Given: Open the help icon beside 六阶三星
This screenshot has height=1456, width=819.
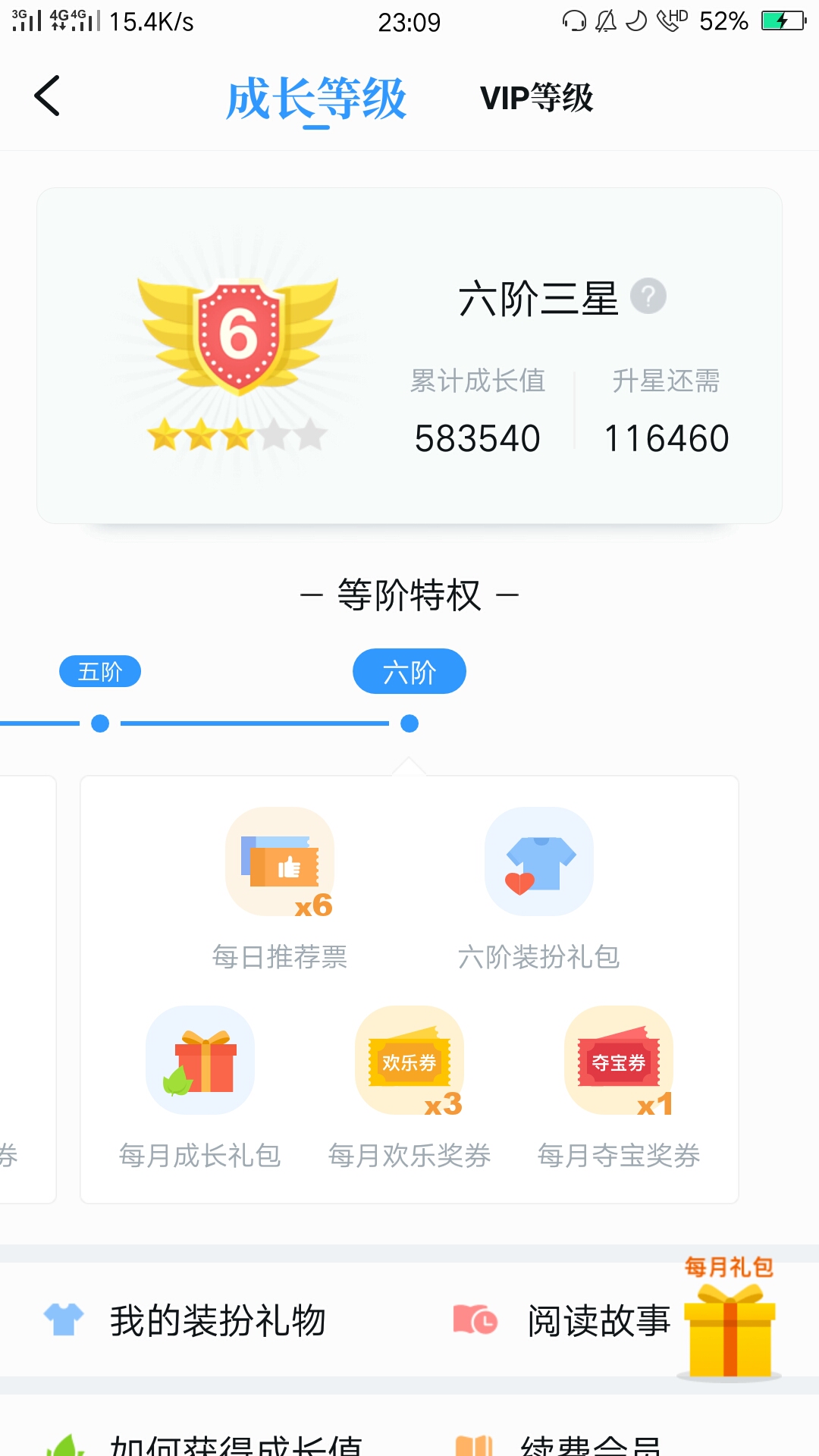Looking at the screenshot, I should click(x=648, y=297).
